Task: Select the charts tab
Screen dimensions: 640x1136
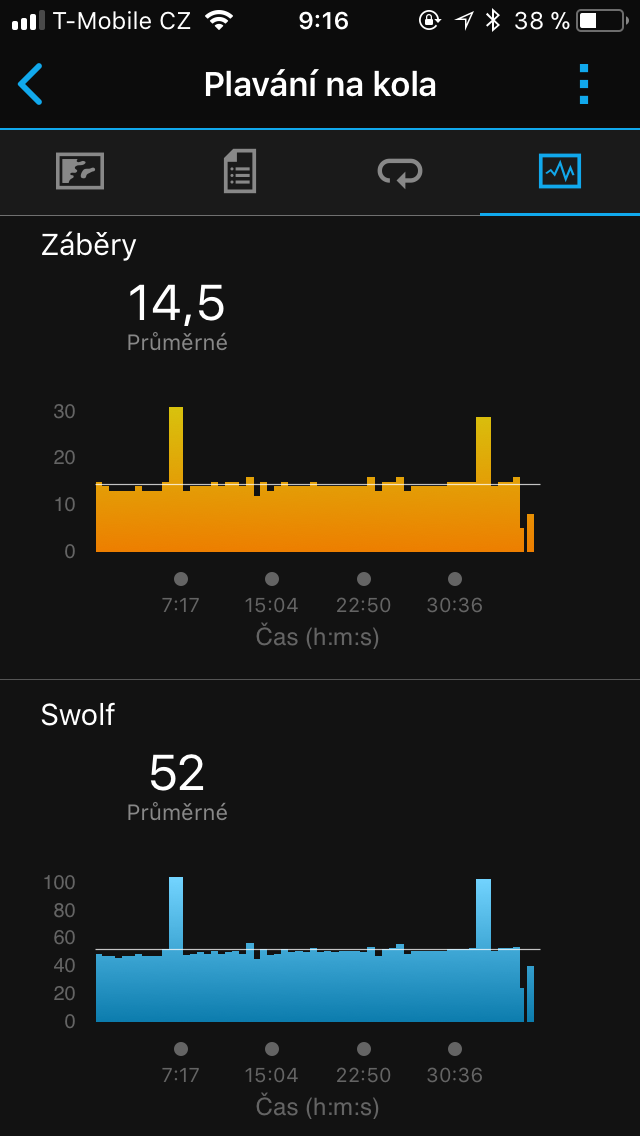Action: (x=559, y=172)
